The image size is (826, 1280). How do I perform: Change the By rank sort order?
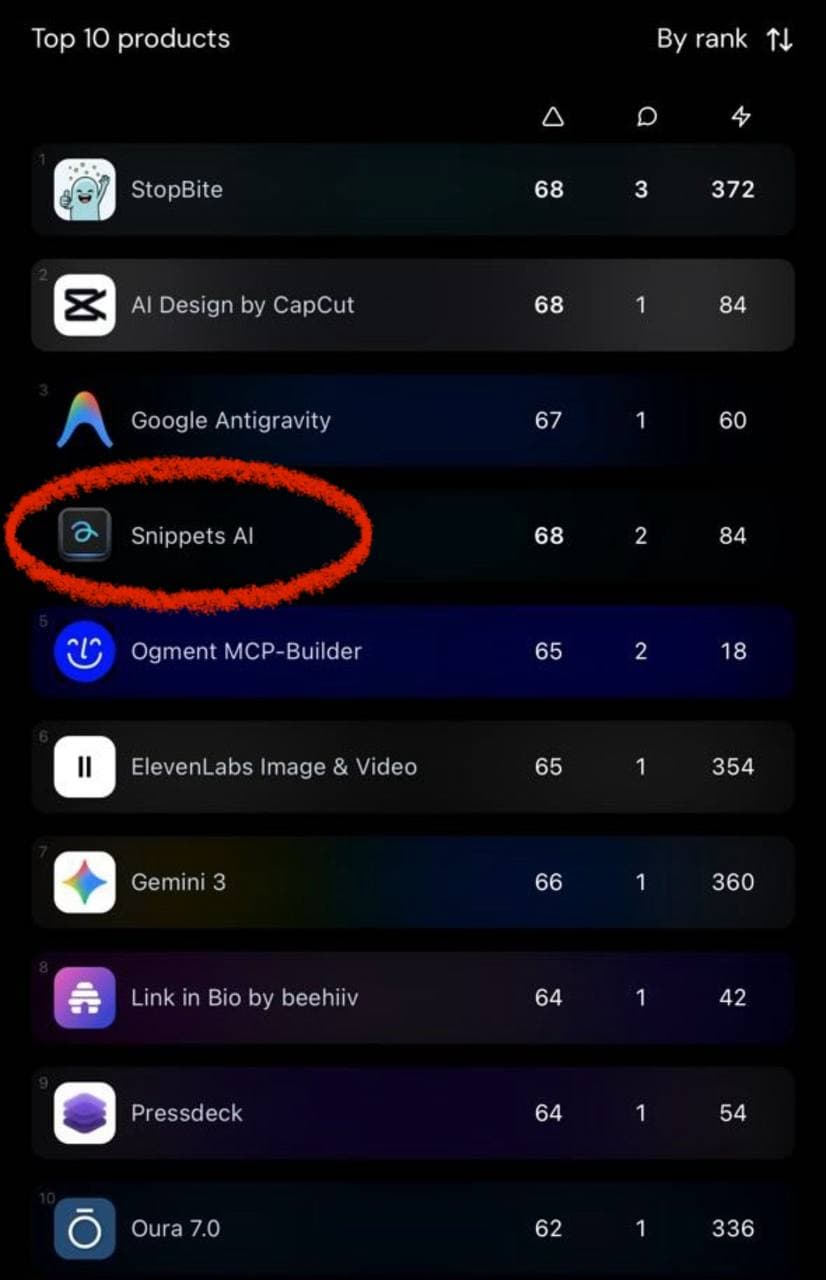pyautogui.click(x=724, y=40)
